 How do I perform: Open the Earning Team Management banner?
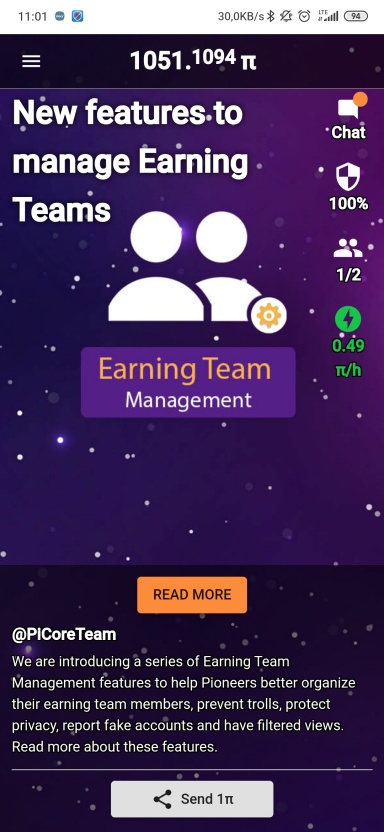tap(188, 382)
